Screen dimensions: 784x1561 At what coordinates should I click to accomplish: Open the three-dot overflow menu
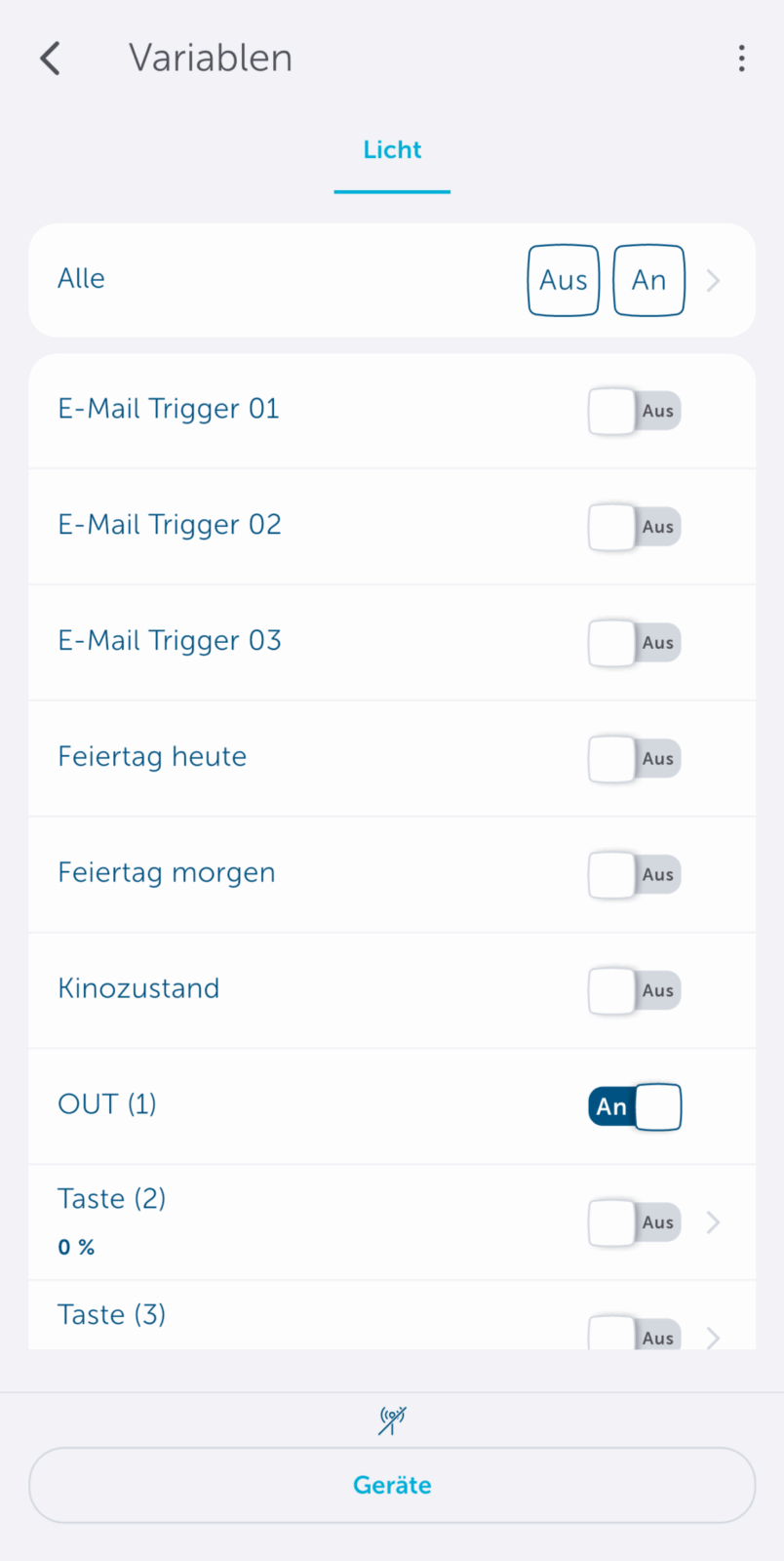tap(741, 58)
